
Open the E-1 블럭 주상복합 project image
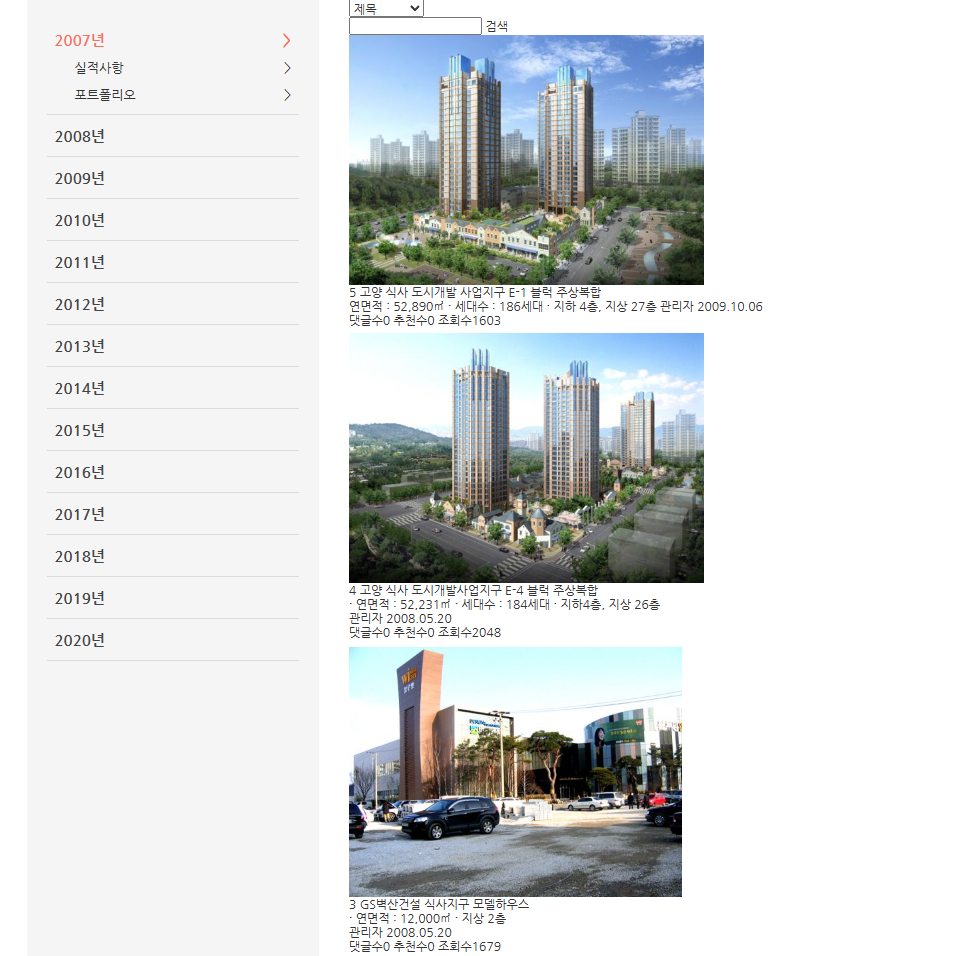point(526,160)
